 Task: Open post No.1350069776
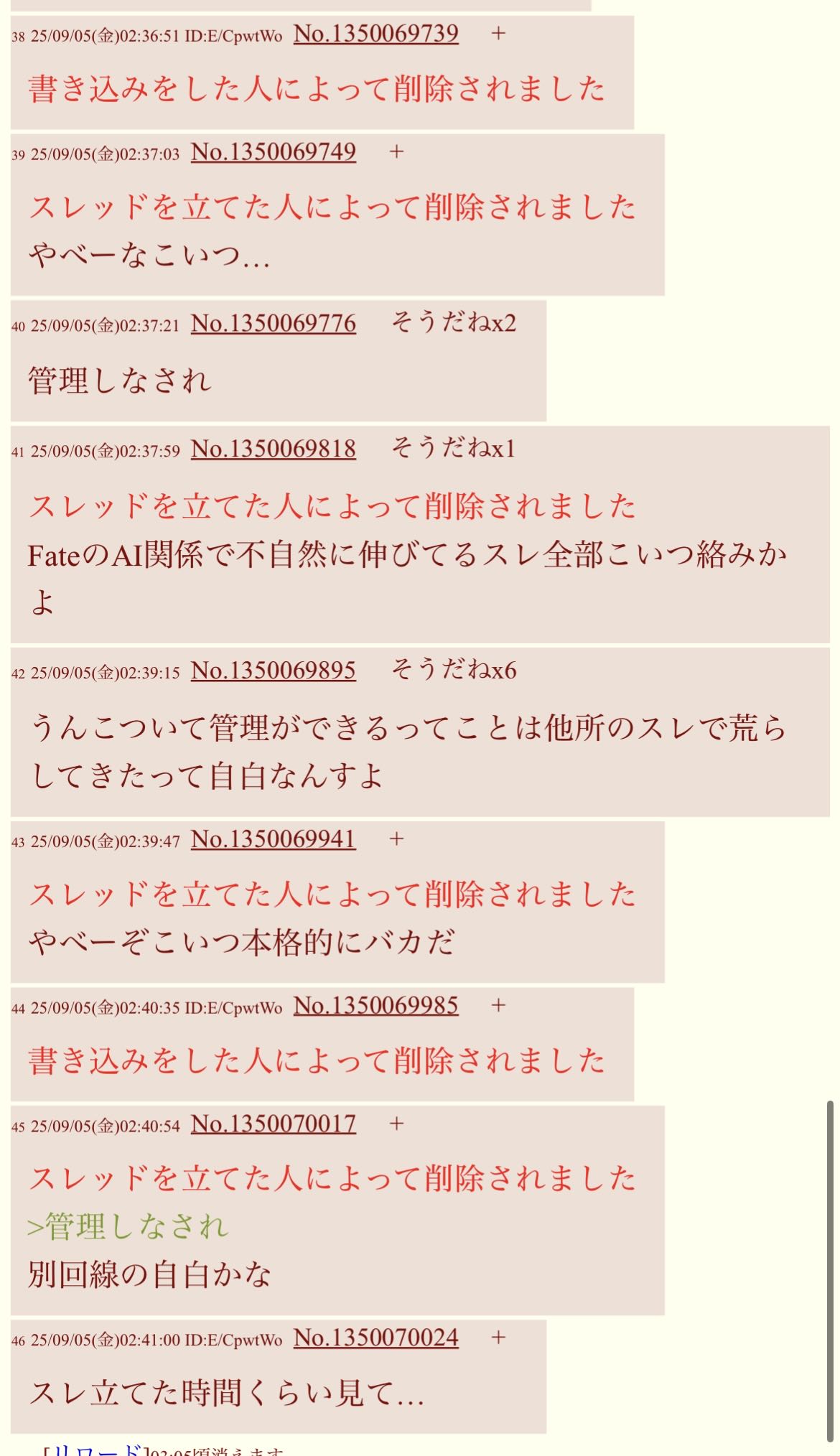coord(273,324)
